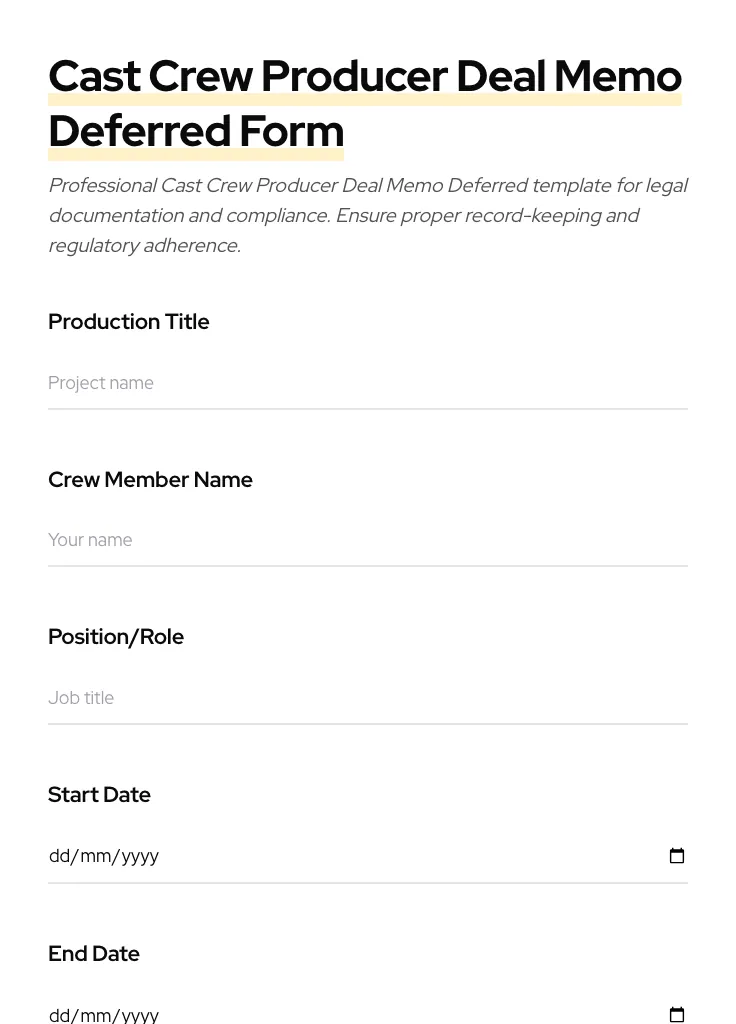Click the Crew Member Name input field
Image resolution: width=736 pixels, height=1024 pixels.
pyautogui.click(x=300, y=540)
